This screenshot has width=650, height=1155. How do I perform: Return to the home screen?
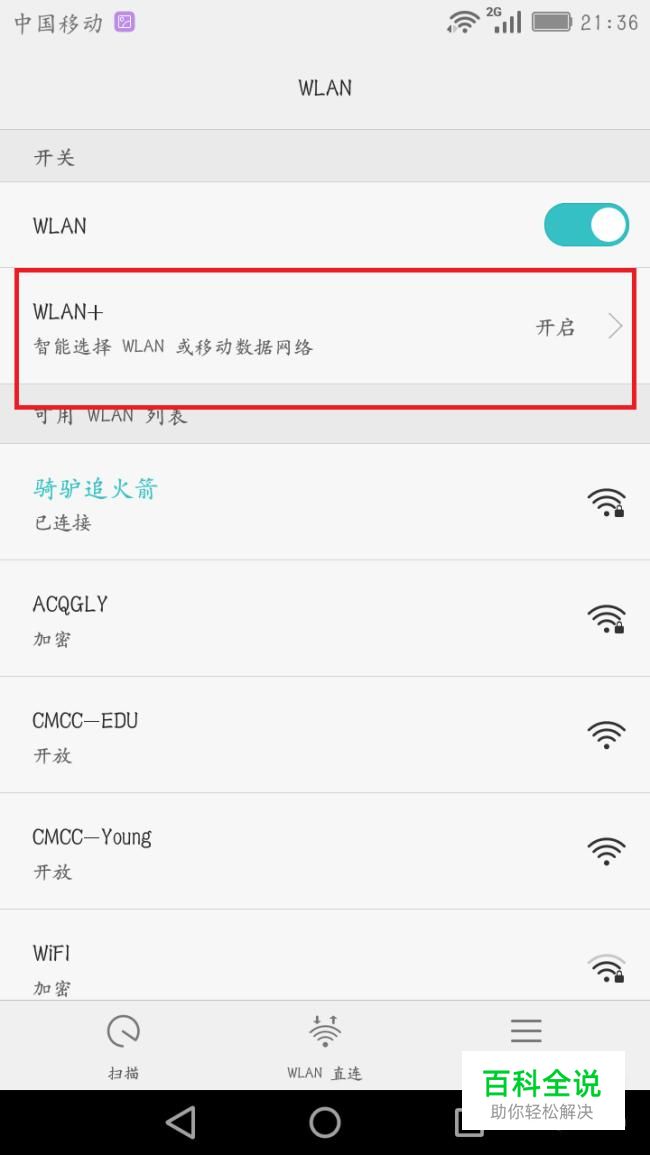[325, 1123]
